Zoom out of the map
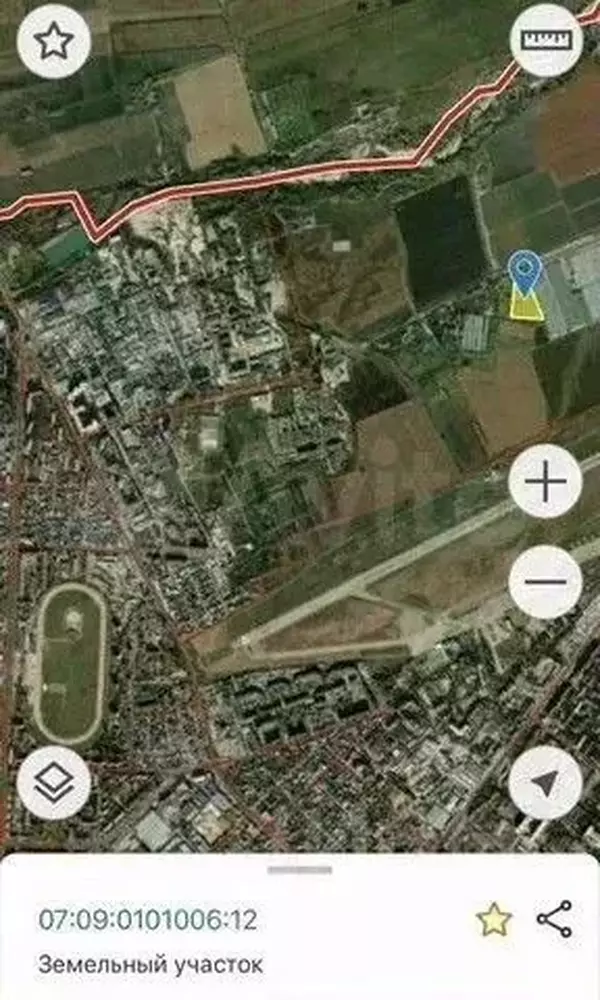Viewport: 600px width, 1000px height. point(545,582)
